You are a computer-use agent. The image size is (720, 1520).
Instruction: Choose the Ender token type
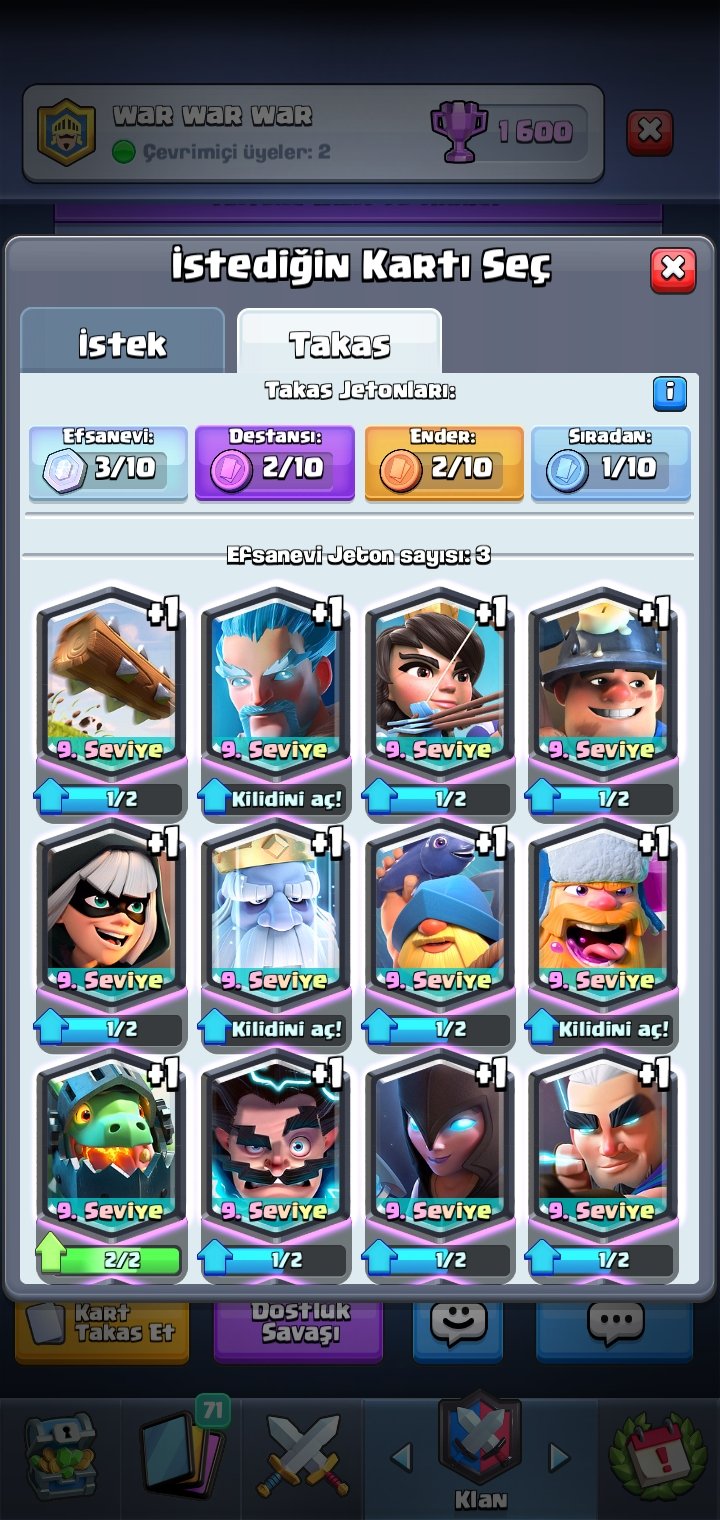(x=444, y=462)
